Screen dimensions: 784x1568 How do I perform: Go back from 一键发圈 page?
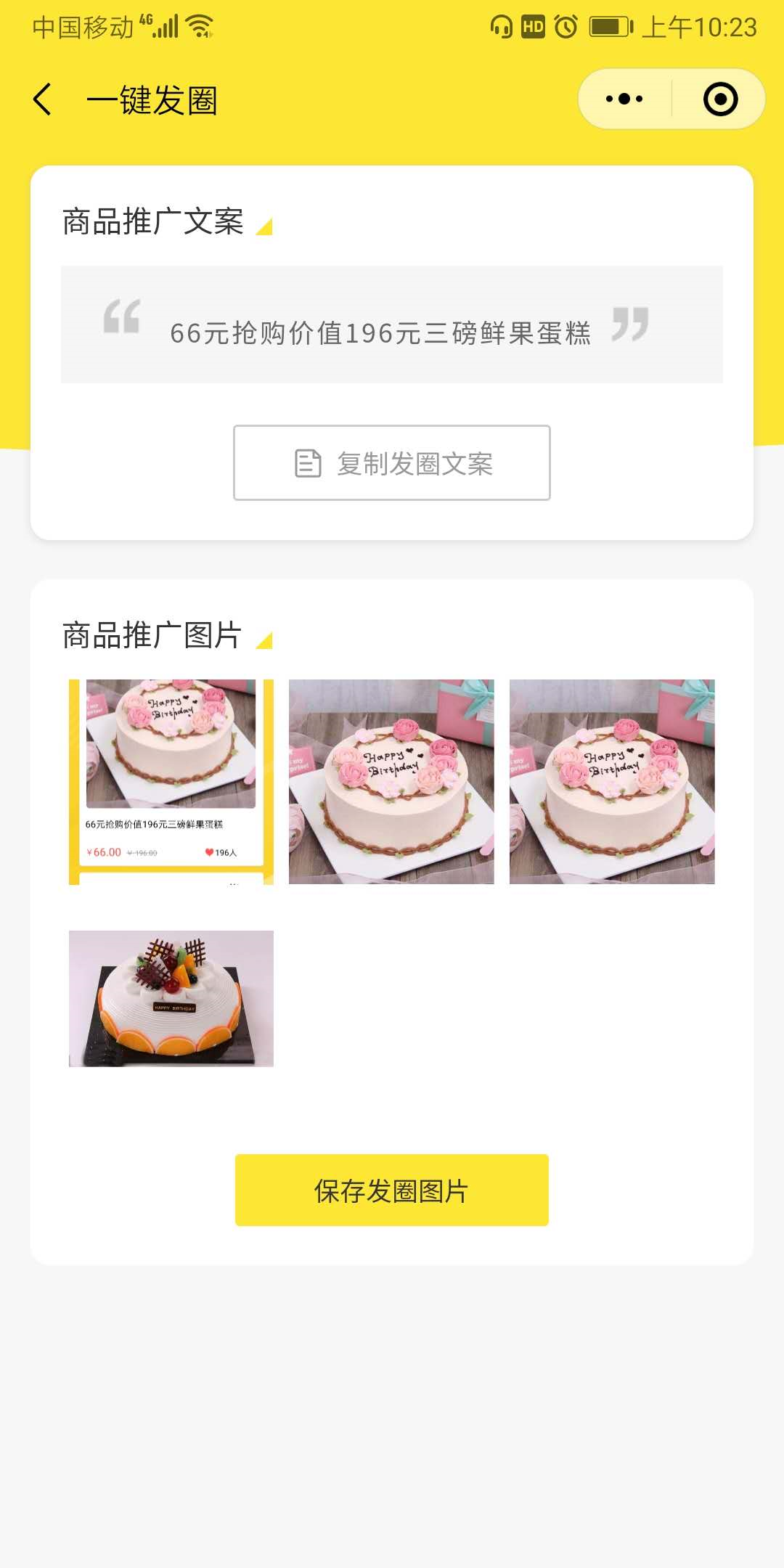click(x=43, y=99)
